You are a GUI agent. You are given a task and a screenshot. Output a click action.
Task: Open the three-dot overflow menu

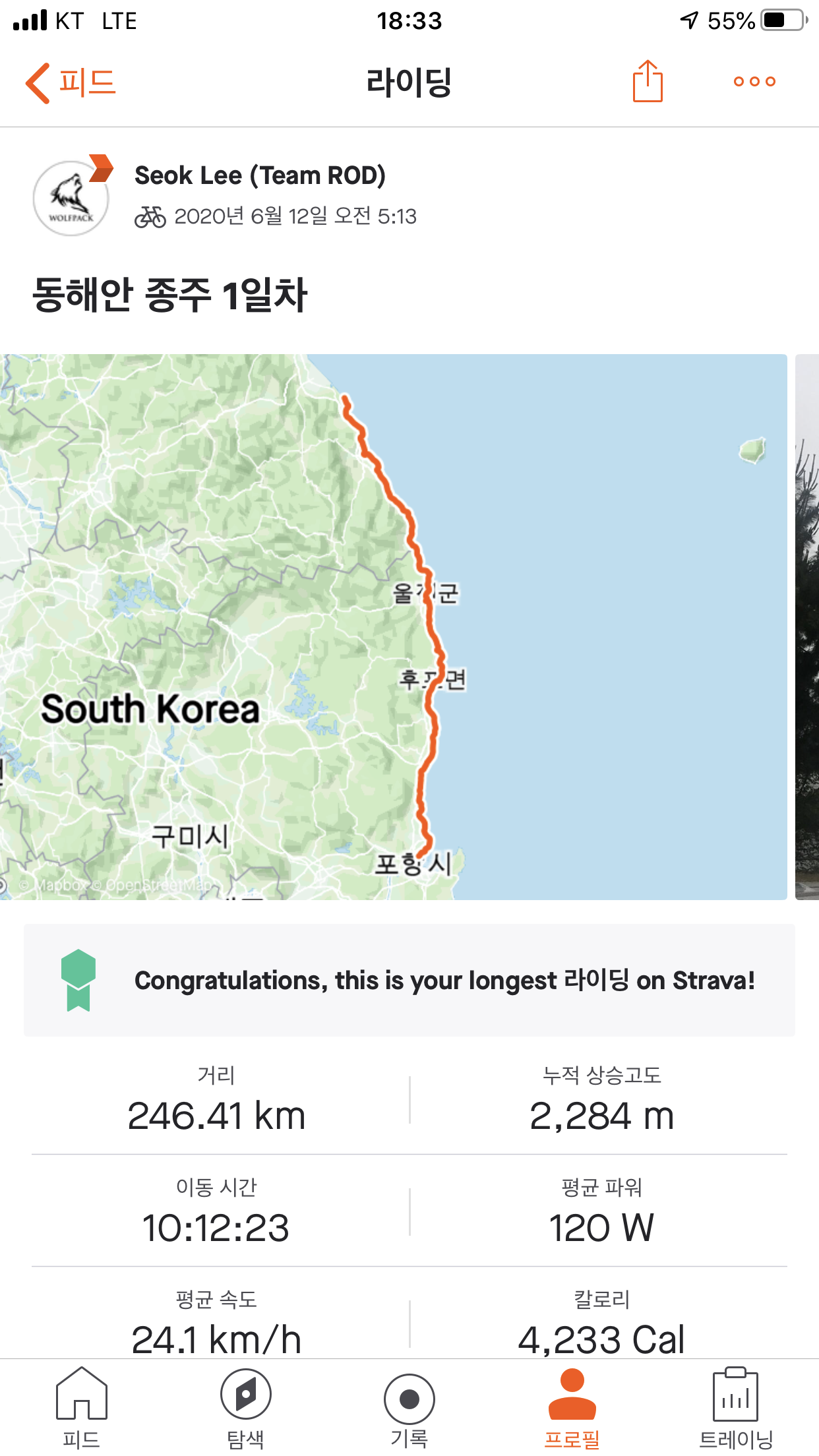coord(754,82)
